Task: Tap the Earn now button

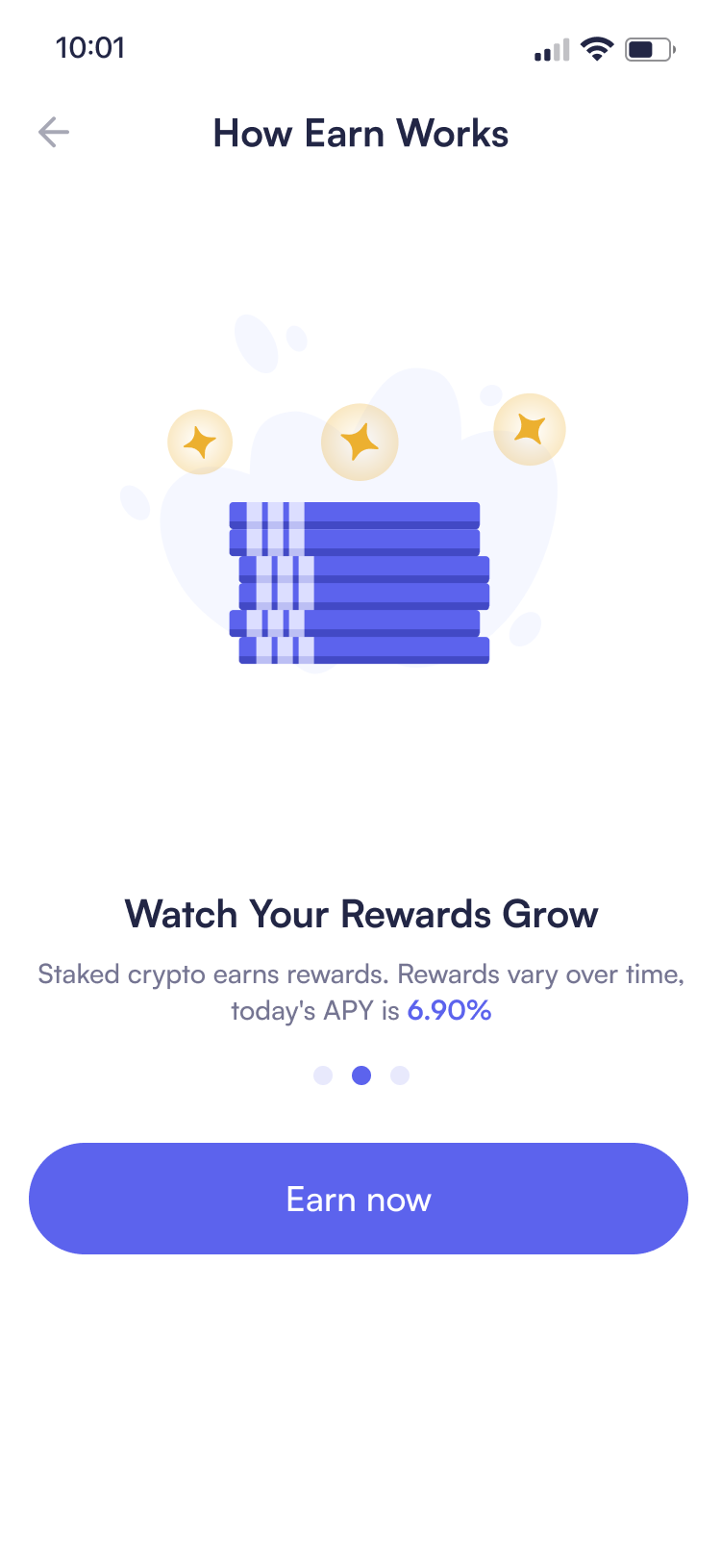Action: point(359,1199)
